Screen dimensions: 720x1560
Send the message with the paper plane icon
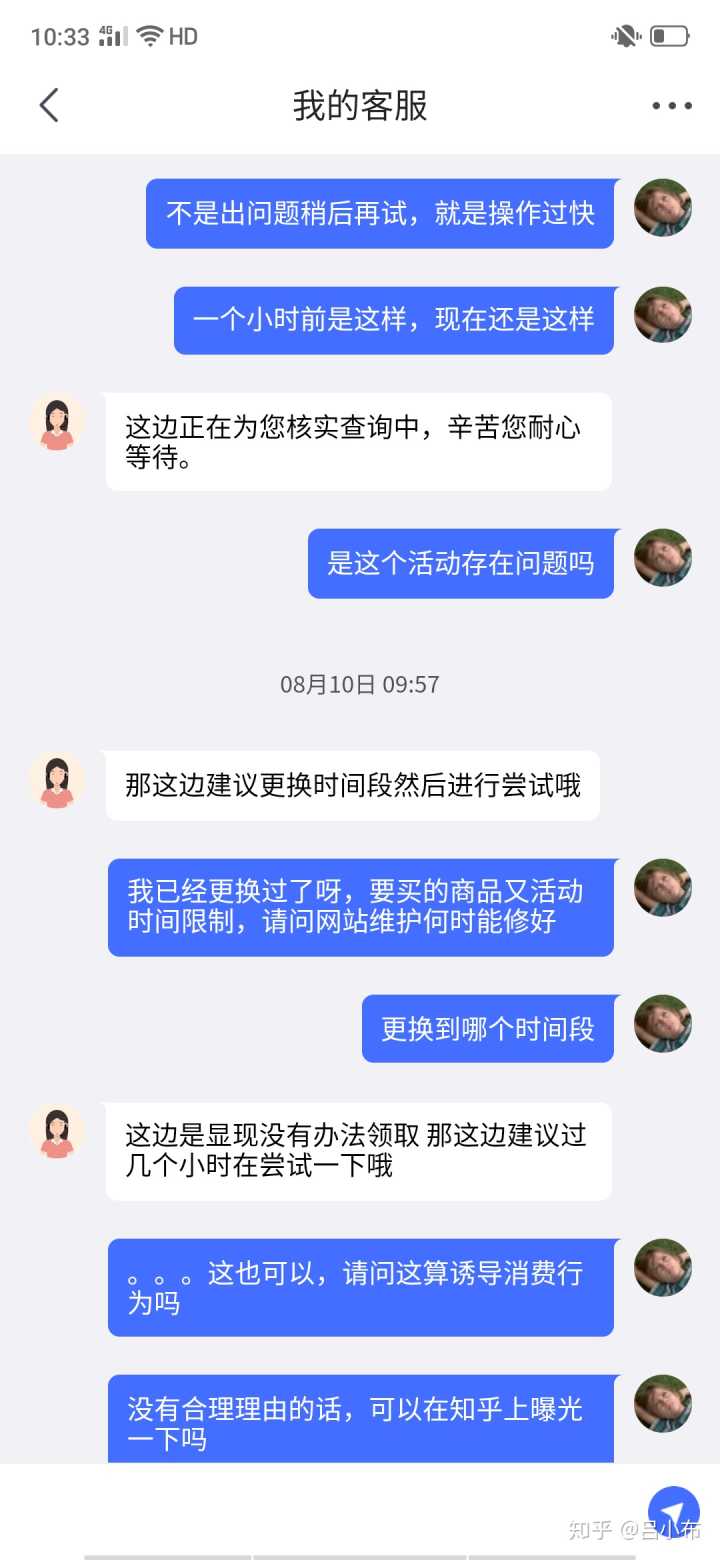[x=673, y=1512]
